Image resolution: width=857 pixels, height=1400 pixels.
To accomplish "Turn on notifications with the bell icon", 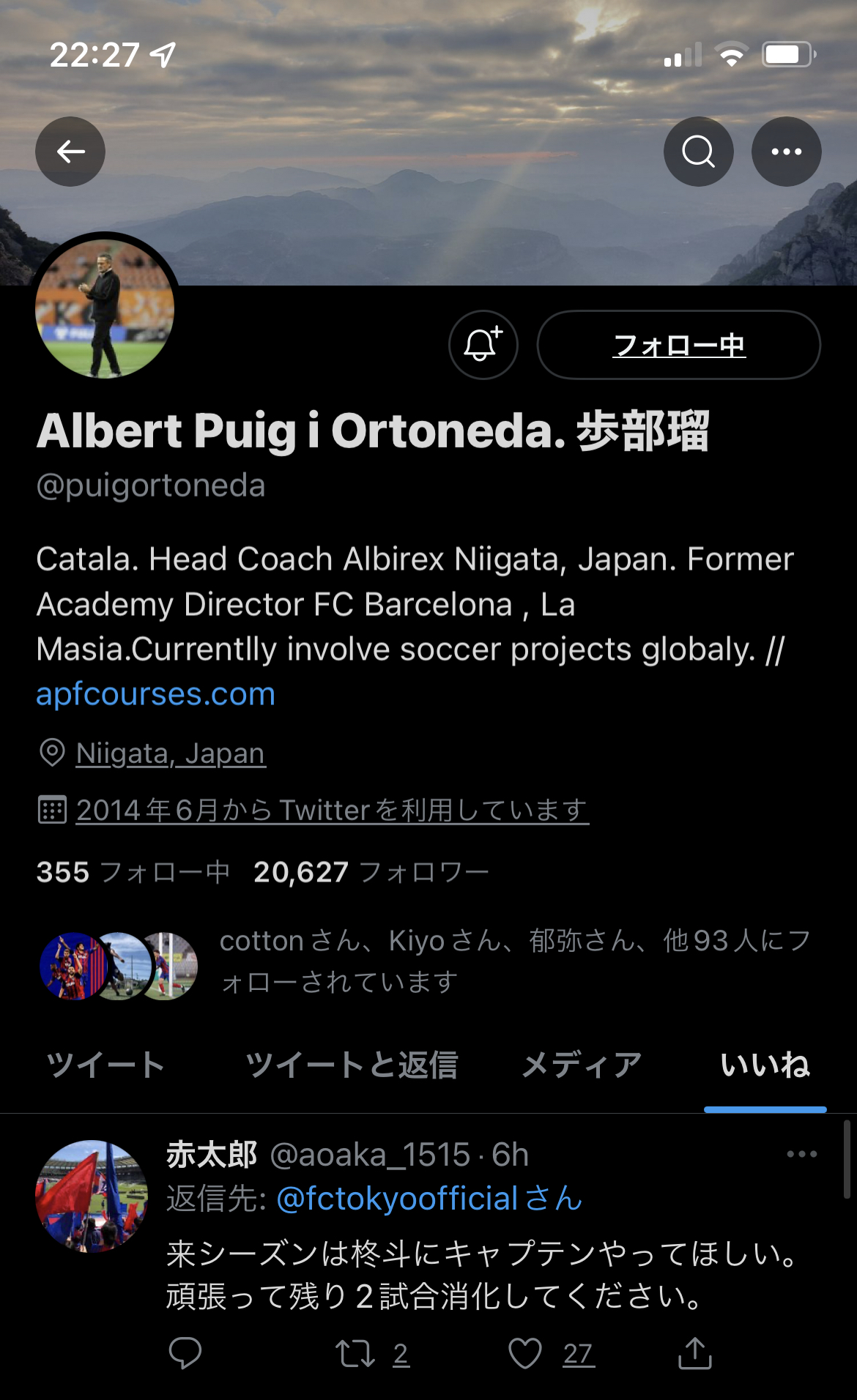I will 483,345.
